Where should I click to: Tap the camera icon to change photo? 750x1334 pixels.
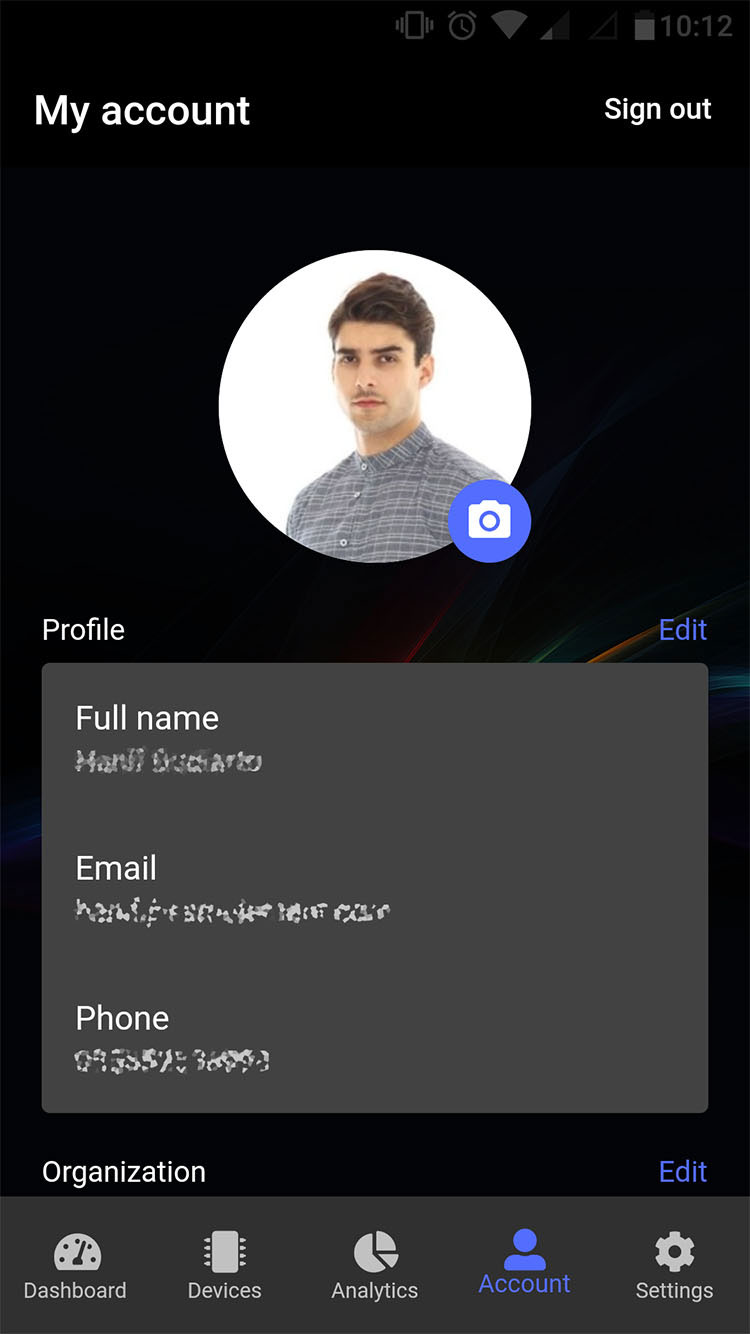point(489,521)
